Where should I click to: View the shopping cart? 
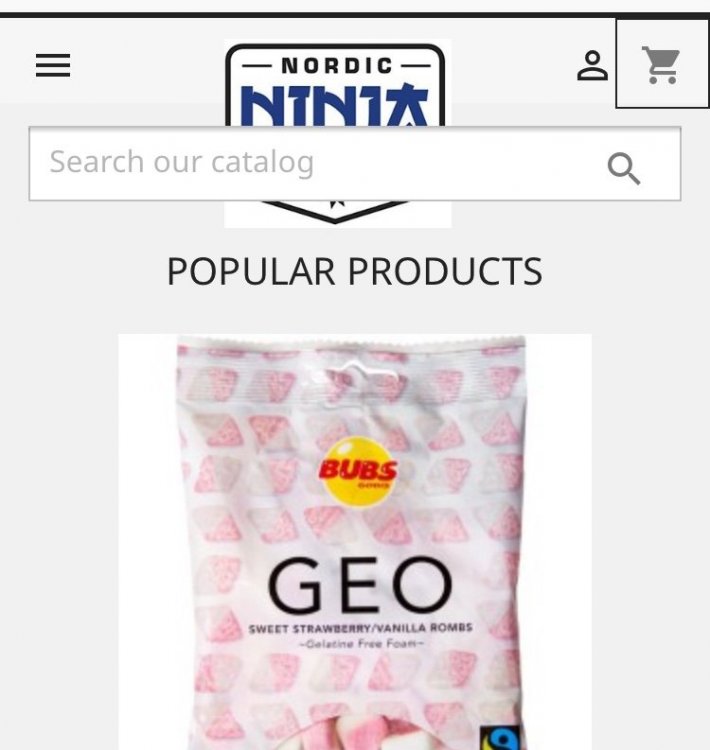coord(661,65)
